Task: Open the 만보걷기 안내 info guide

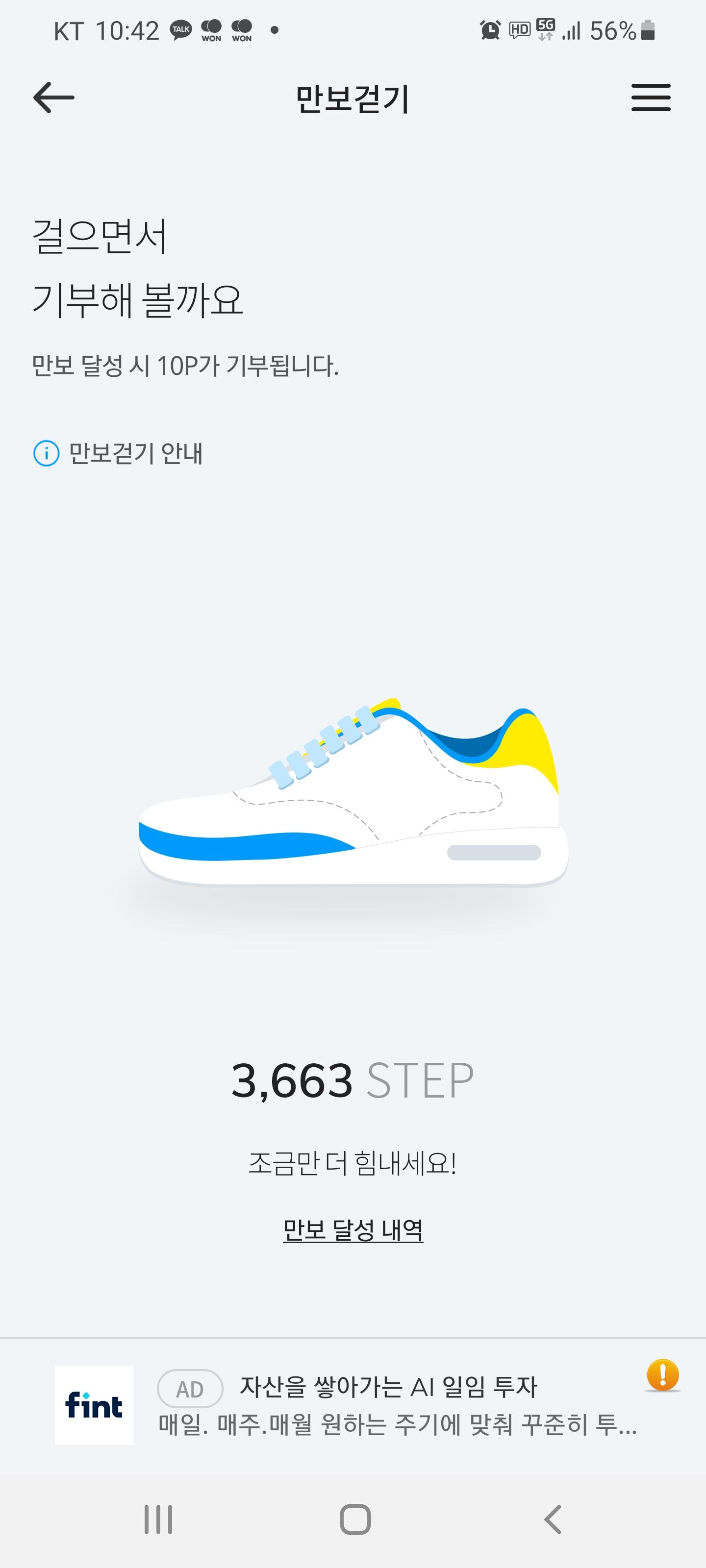Action: click(x=118, y=453)
